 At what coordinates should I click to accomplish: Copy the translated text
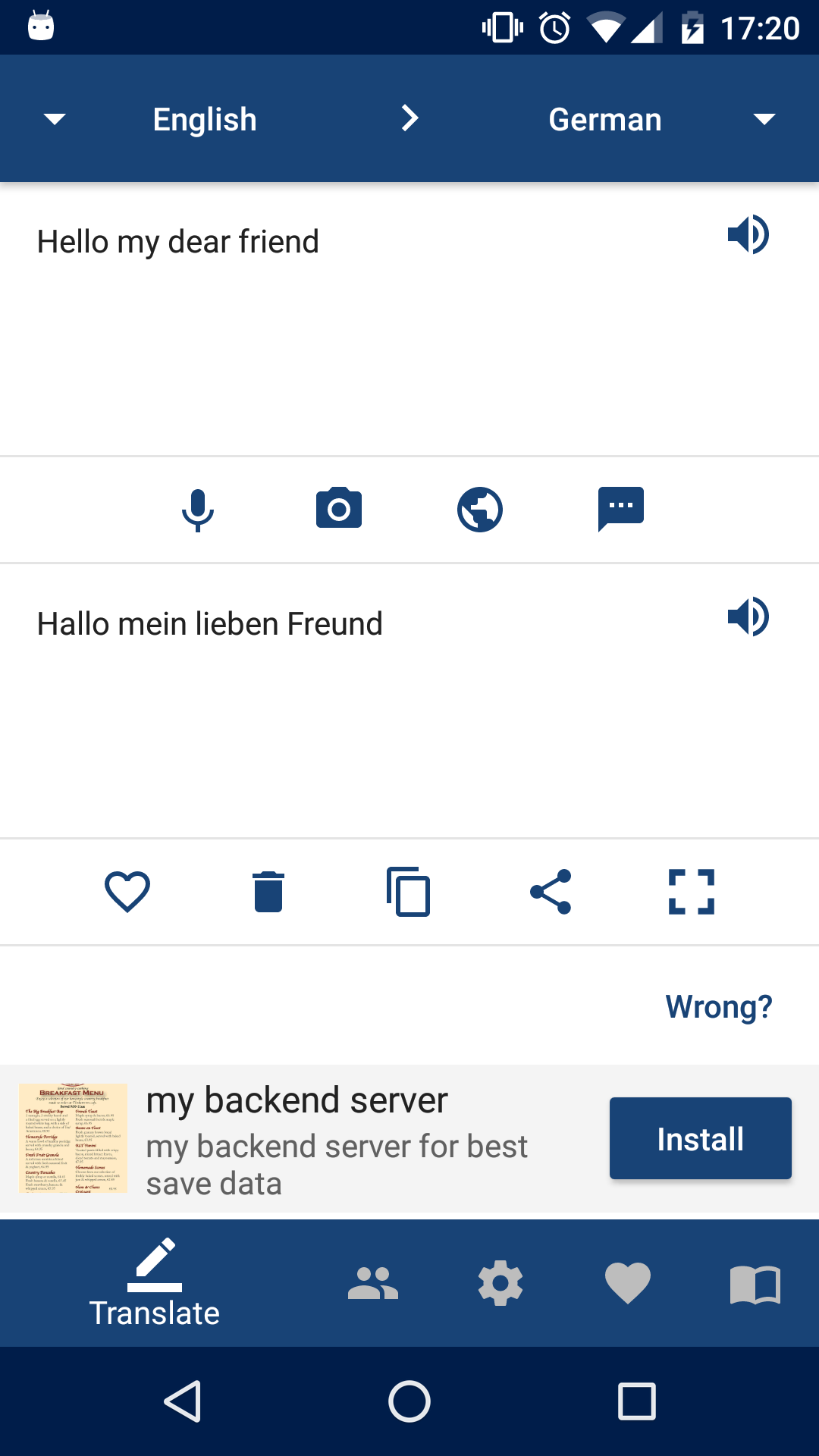(x=409, y=892)
